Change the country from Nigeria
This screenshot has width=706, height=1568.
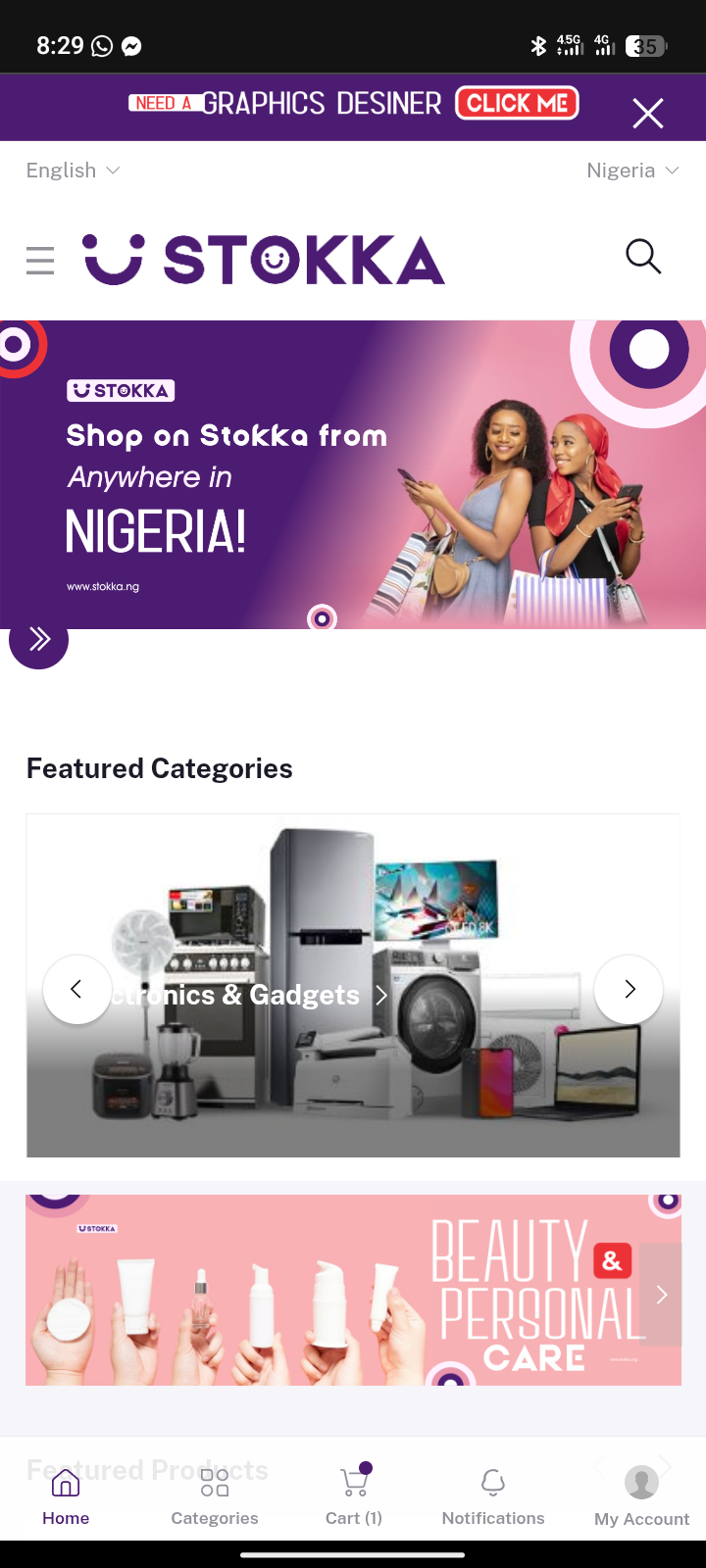pos(632,171)
